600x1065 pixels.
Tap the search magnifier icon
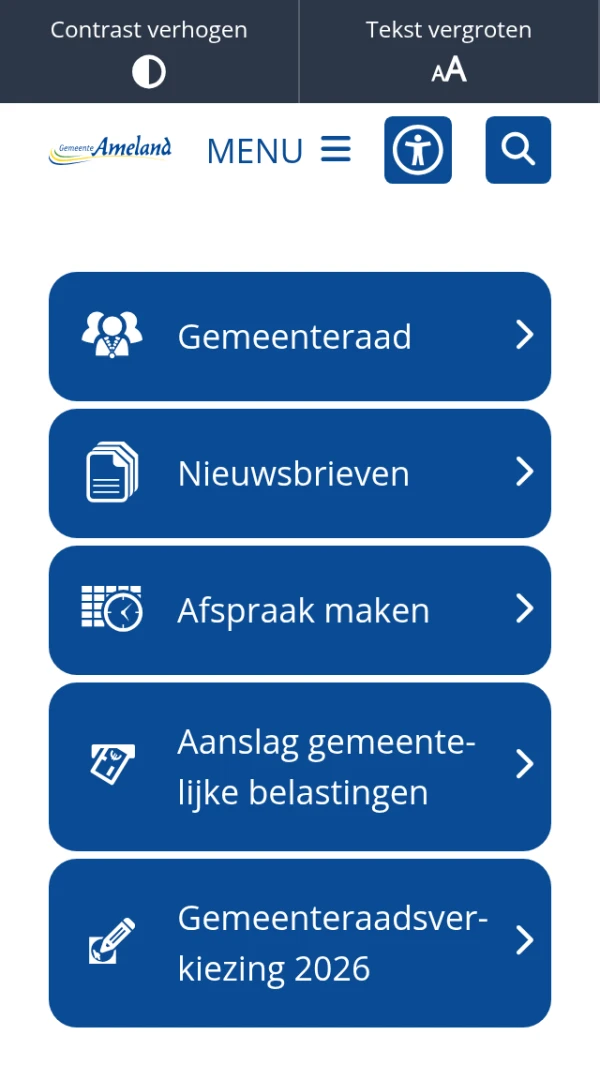click(518, 150)
